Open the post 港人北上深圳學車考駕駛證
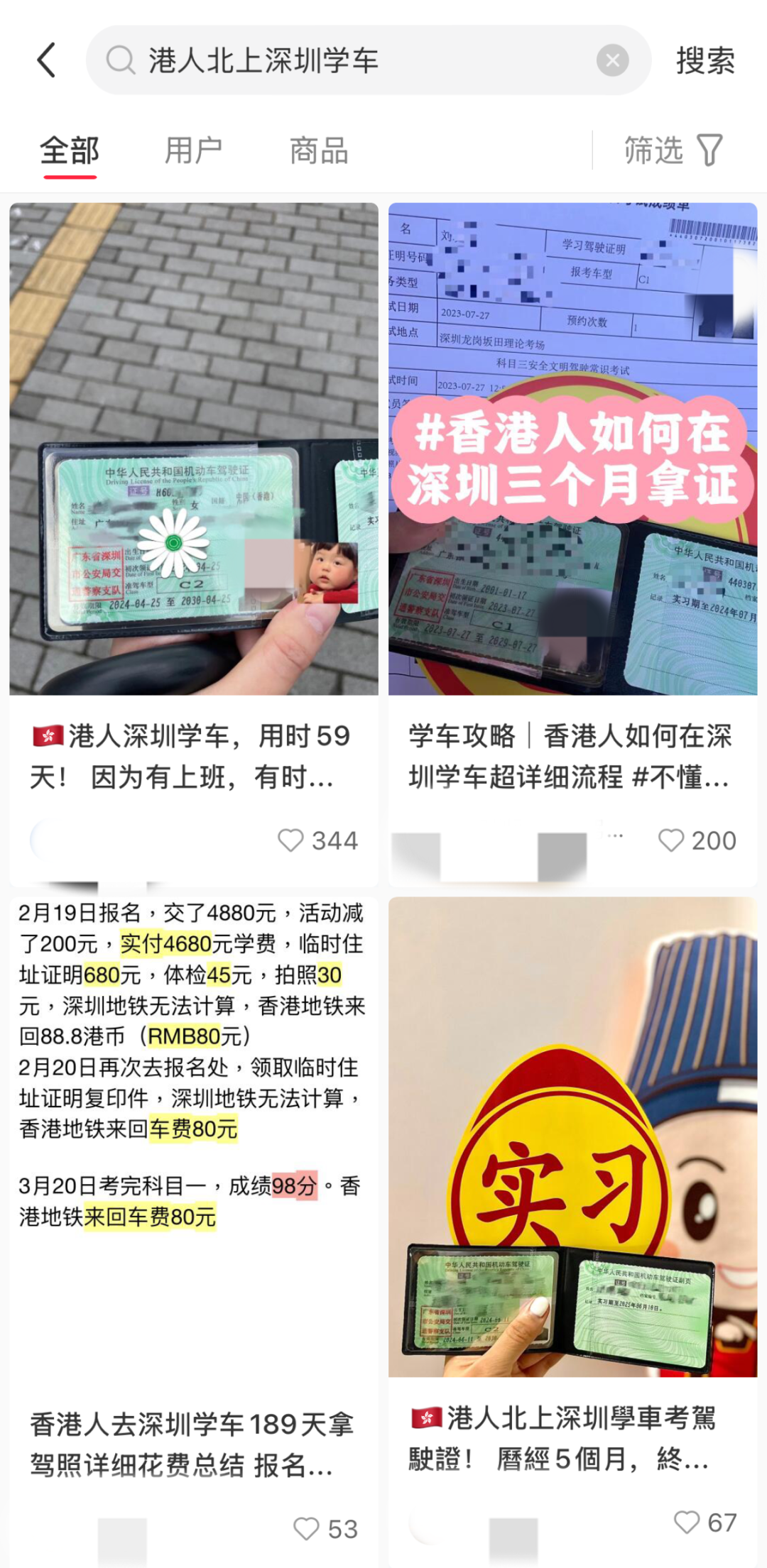 (x=572, y=1438)
